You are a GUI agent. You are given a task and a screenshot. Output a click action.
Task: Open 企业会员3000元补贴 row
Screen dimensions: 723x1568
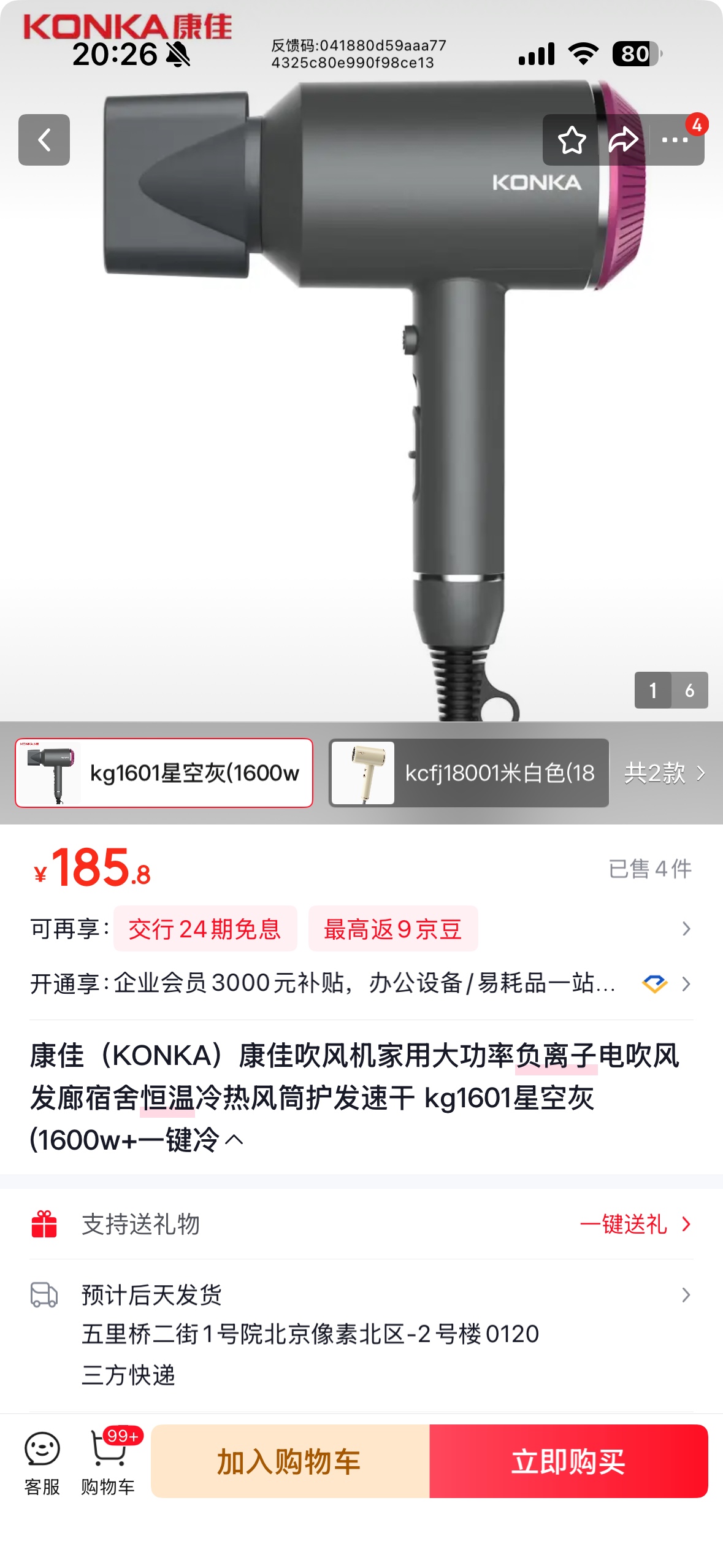click(361, 983)
